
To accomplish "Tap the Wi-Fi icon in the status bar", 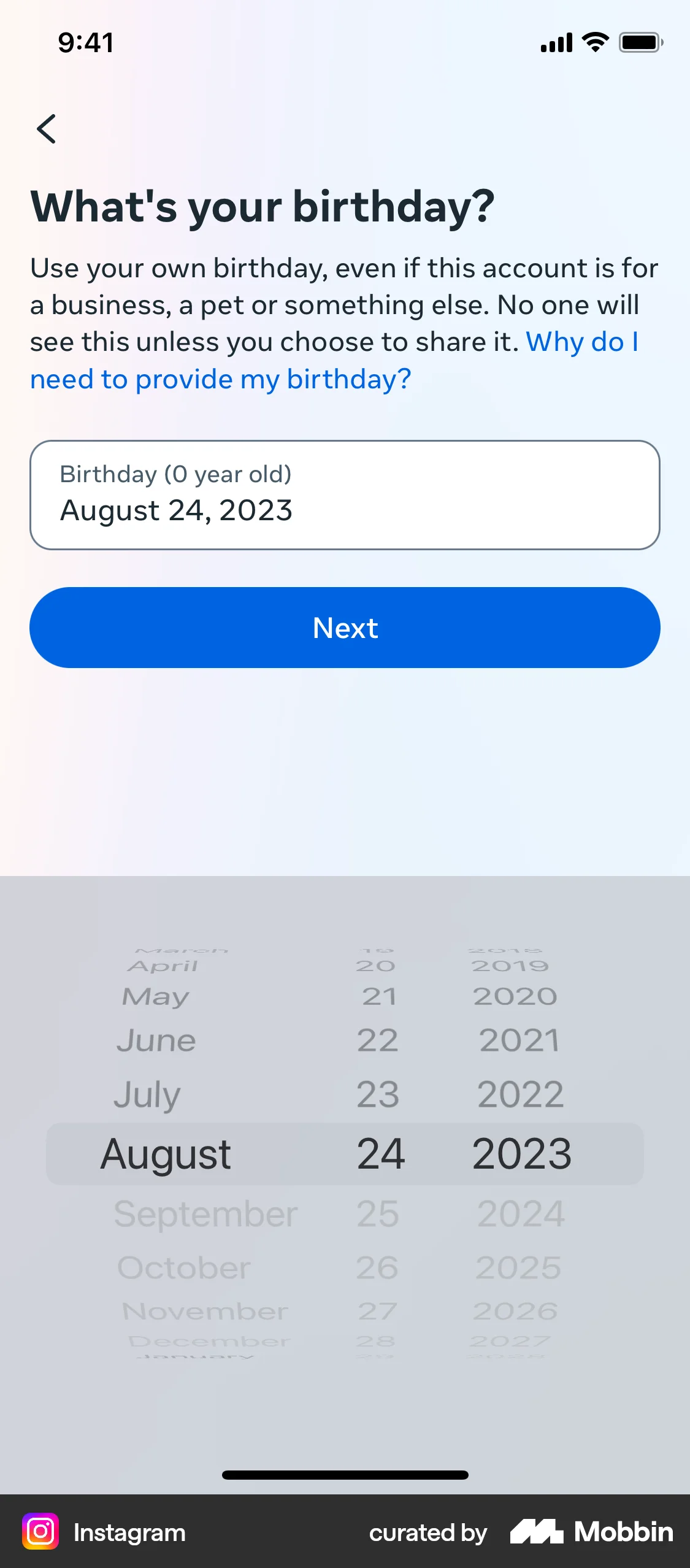I will [x=592, y=42].
